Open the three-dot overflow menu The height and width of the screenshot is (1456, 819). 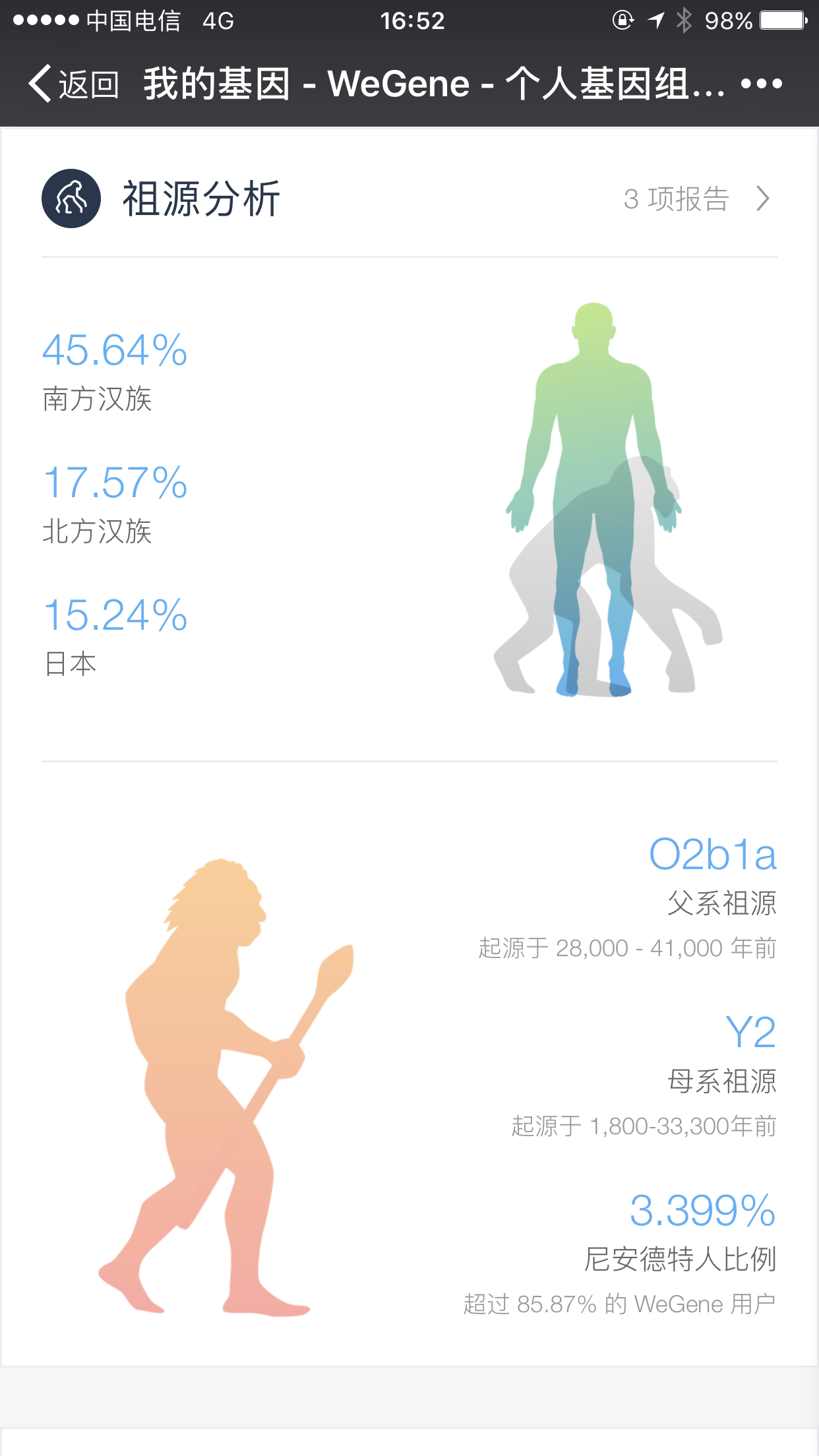(761, 84)
